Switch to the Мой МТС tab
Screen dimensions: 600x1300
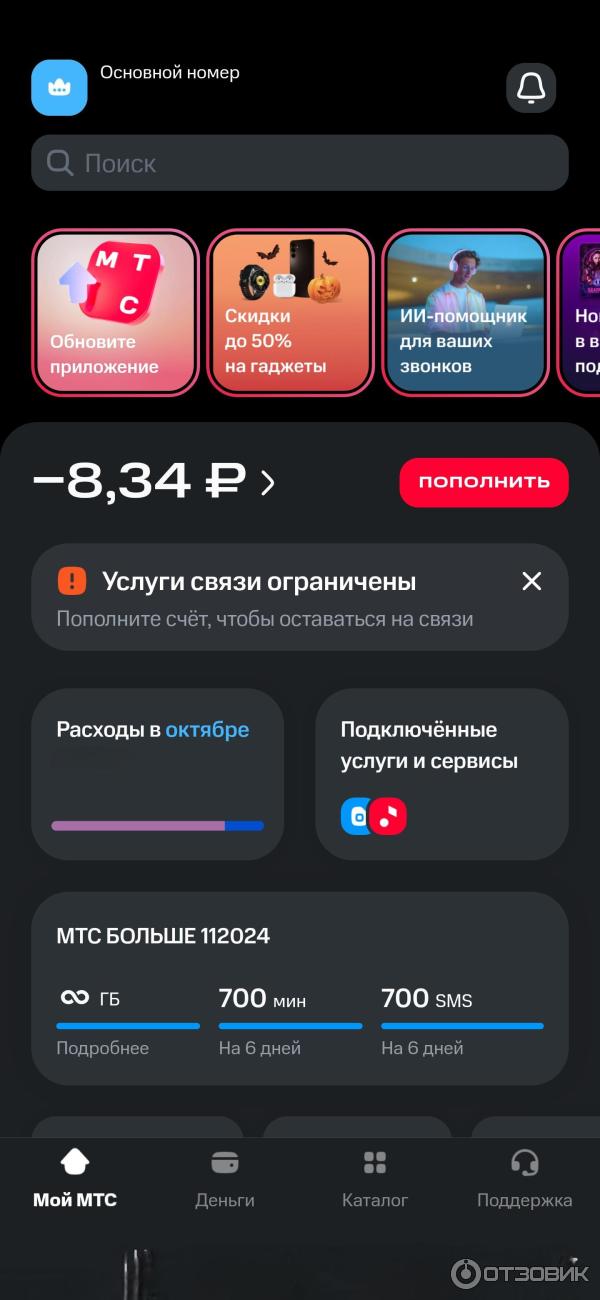coord(75,1178)
